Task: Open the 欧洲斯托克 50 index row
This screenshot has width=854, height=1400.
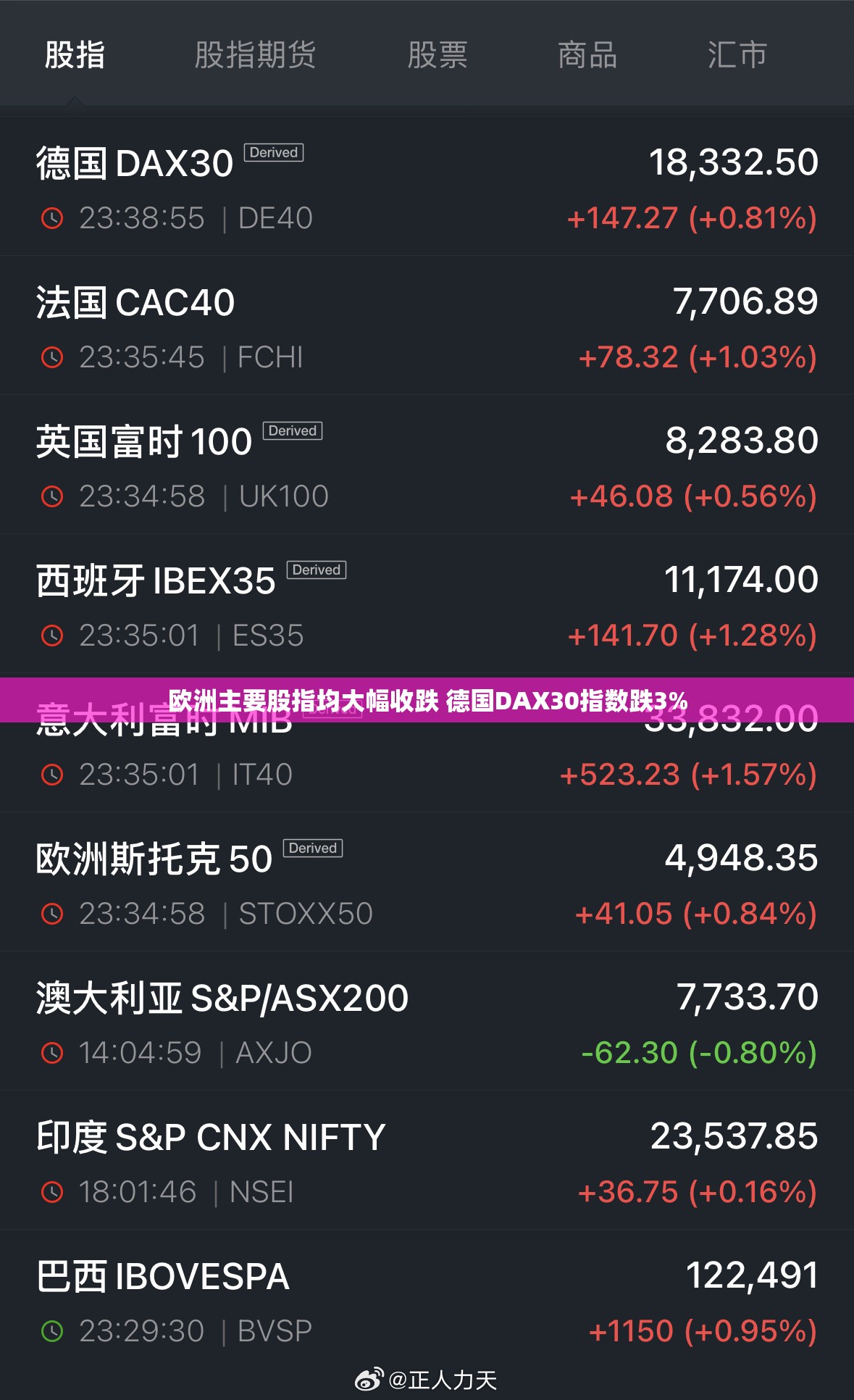Action: tap(427, 882)
